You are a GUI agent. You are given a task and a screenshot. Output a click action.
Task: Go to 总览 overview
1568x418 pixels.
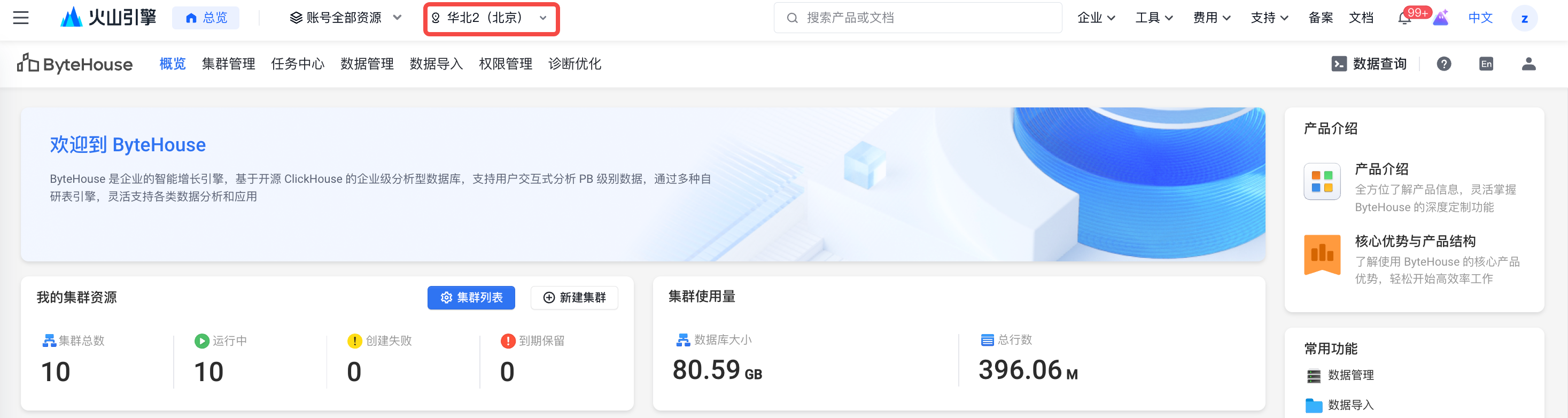pyautogui.click(x=206, y=18)
